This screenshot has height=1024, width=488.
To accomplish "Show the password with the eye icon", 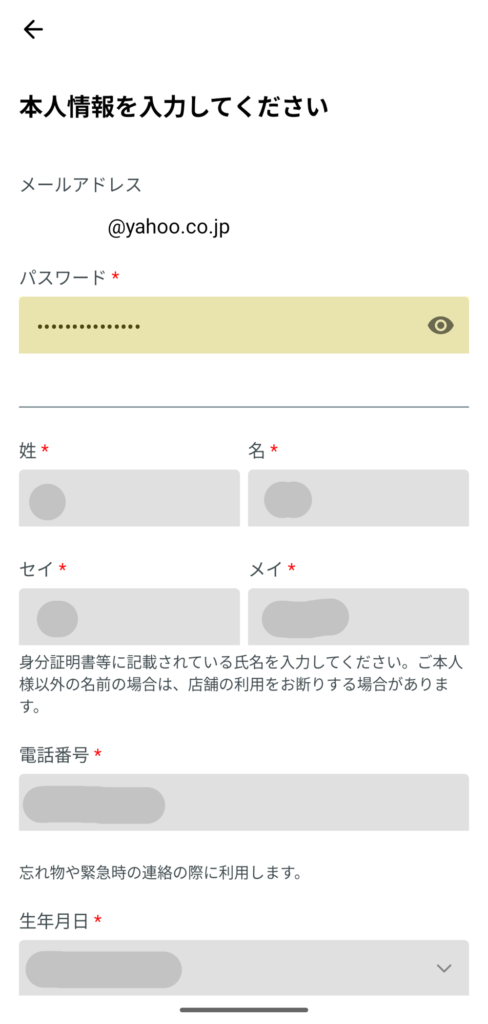I will (x=441, y=325).
